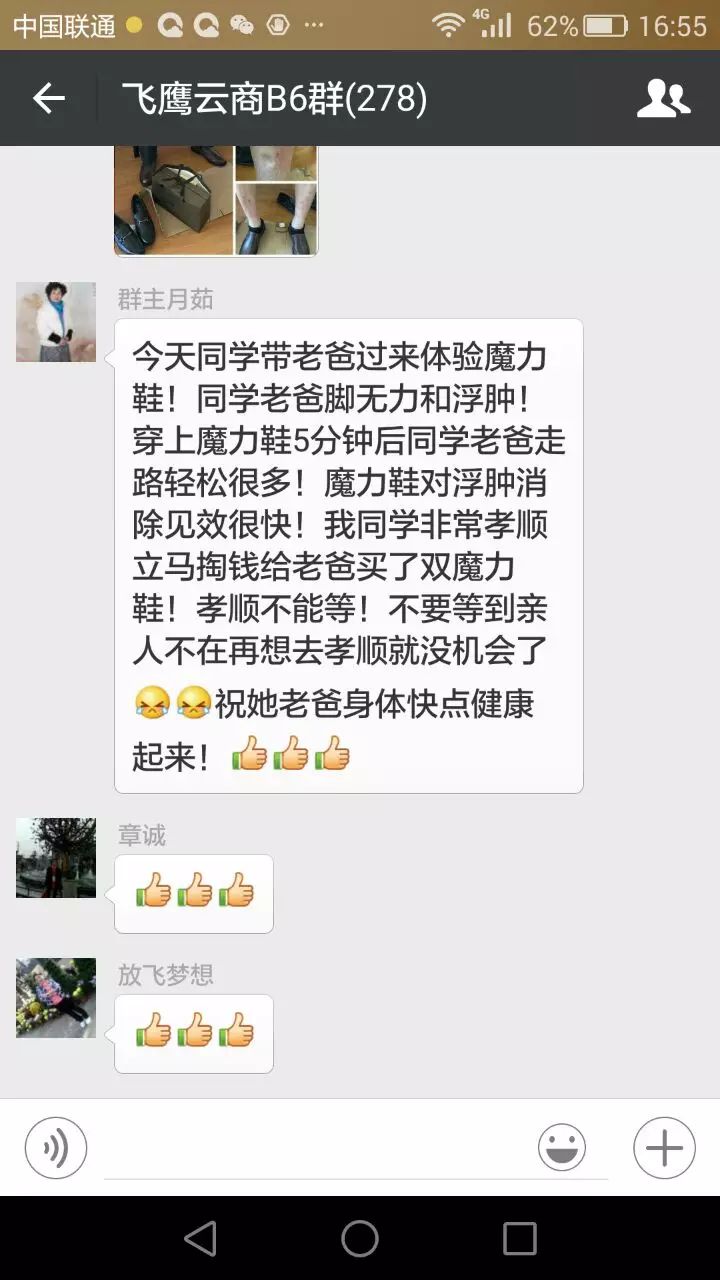Open the recent apps view

coord(519,1238)
